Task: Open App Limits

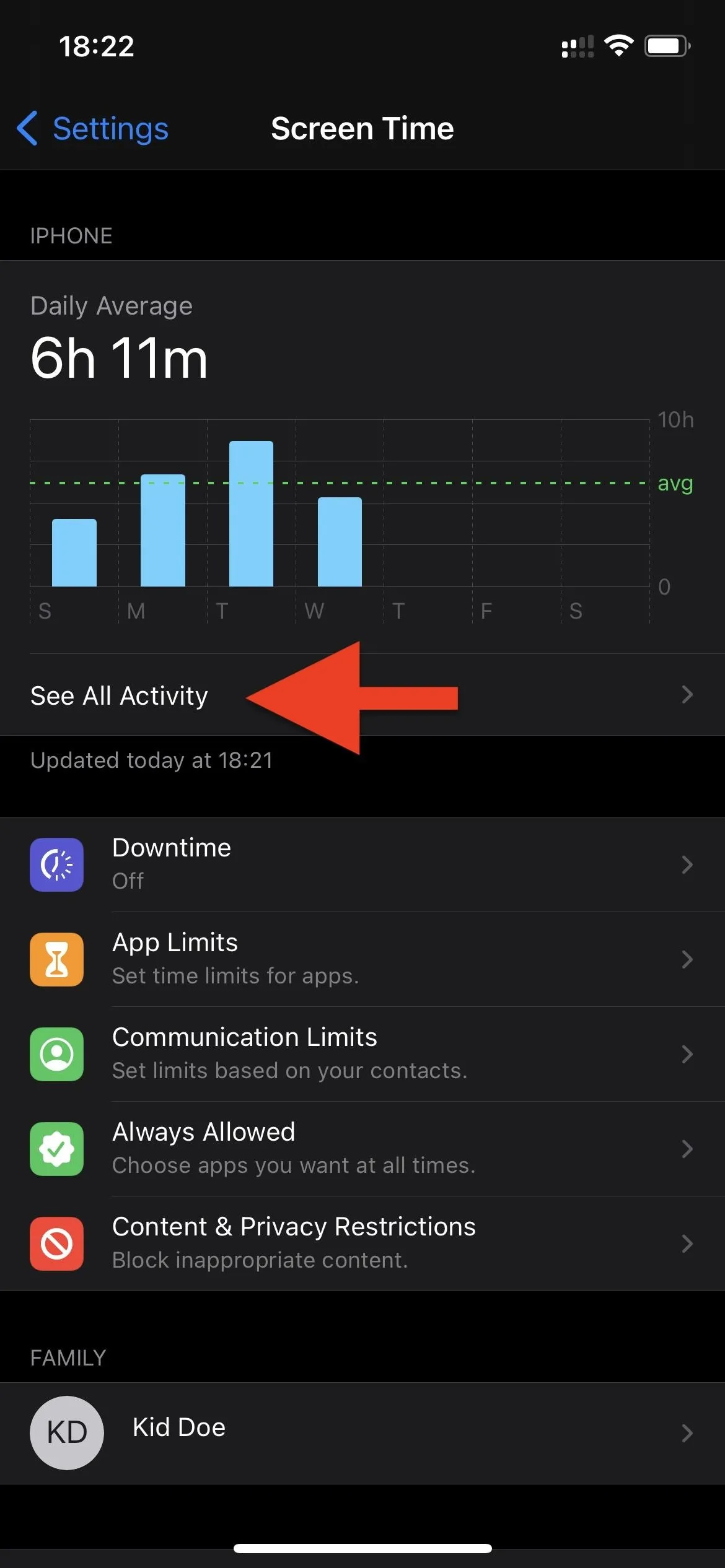Action: point(362,959)
